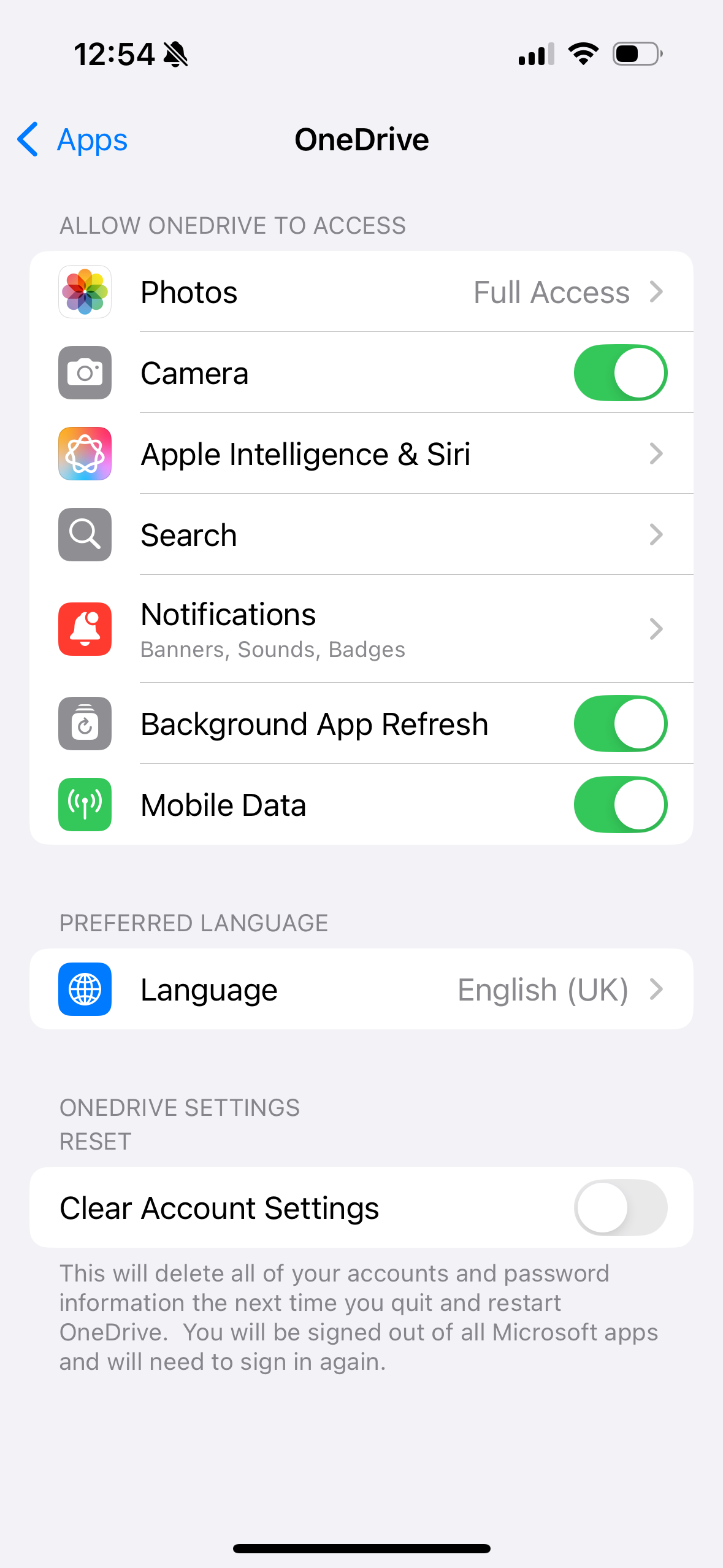Screen dimensions: 723x1568
Task: Change preferred Language
Action: point(361,990)
